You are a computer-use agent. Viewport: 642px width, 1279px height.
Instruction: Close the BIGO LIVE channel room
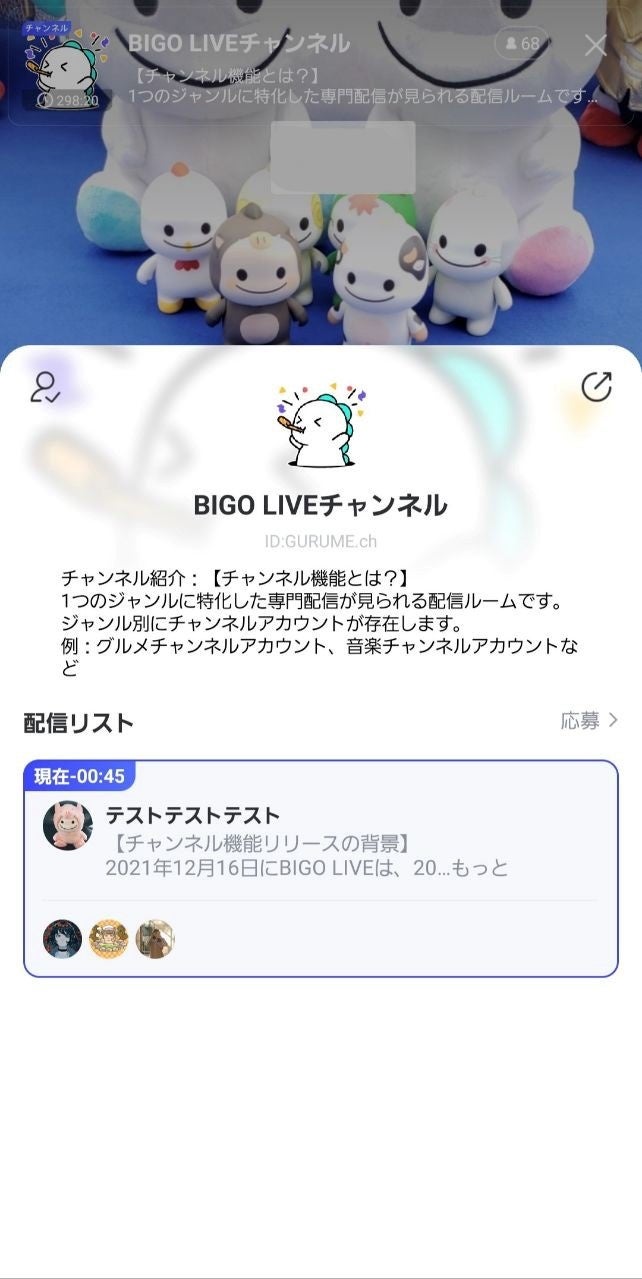pos(595,45)
